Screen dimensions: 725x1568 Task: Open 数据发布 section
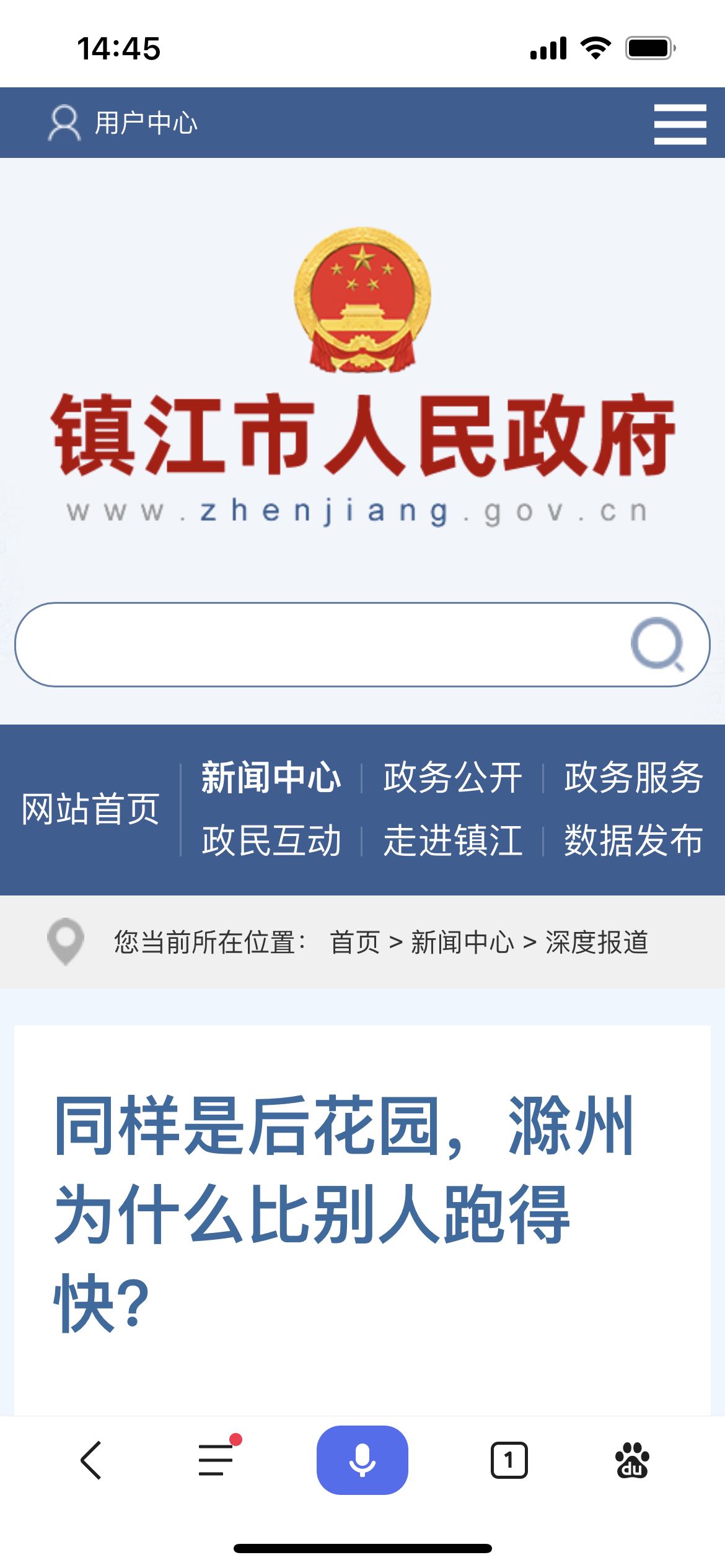[x=633, y=841]
